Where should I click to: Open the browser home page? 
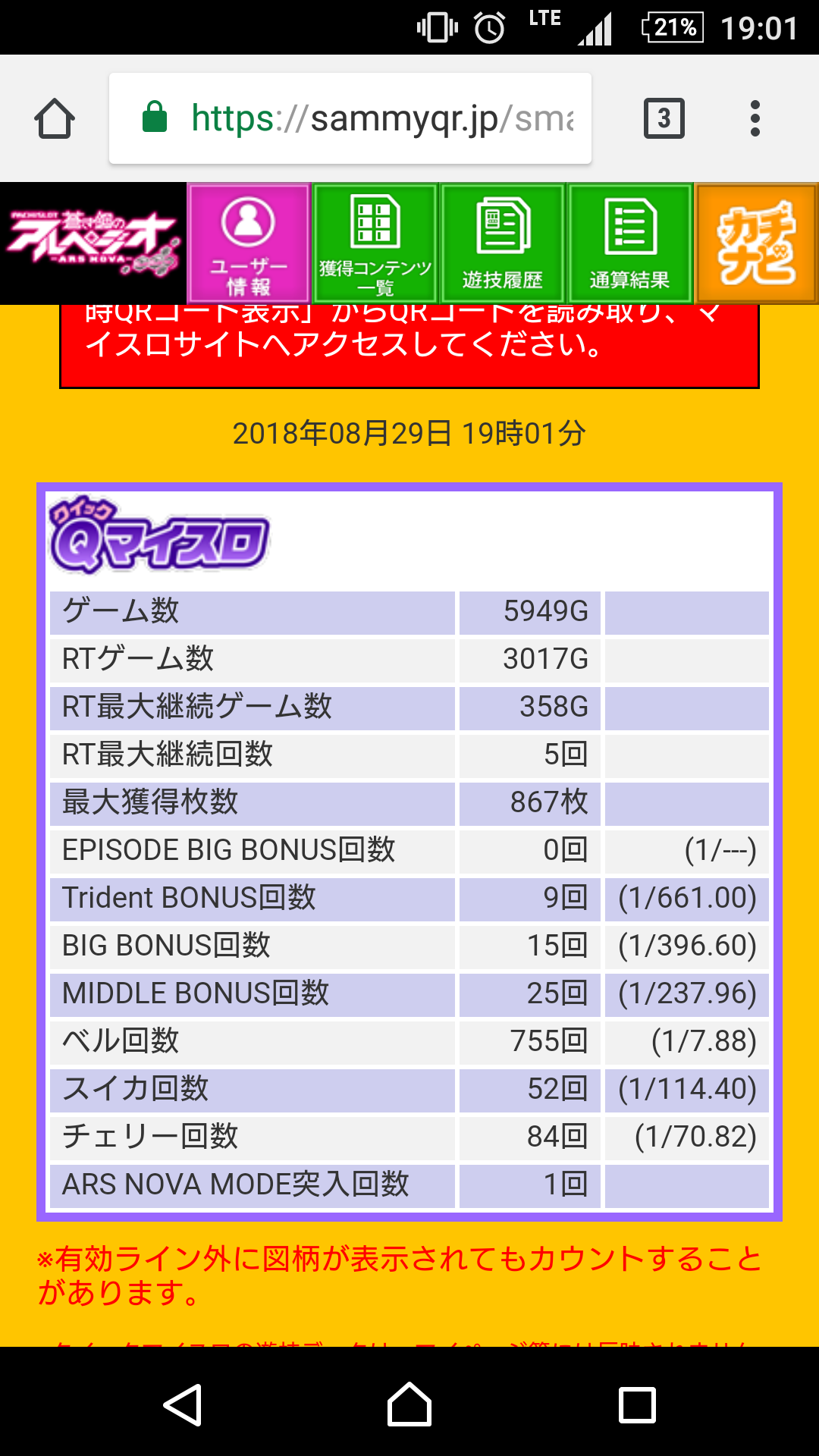pyautogui.click(x=55, y=119)
